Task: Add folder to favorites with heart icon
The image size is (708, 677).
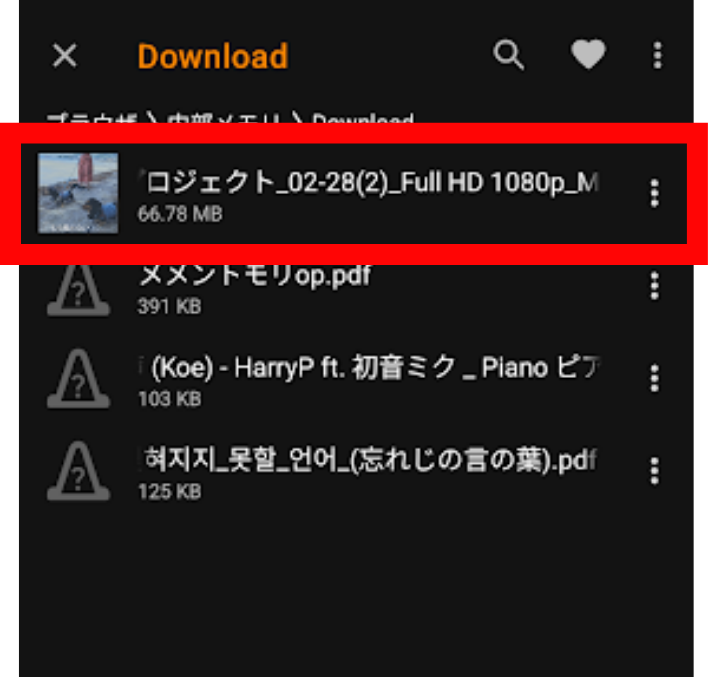Action: click(x=588, y=56)
